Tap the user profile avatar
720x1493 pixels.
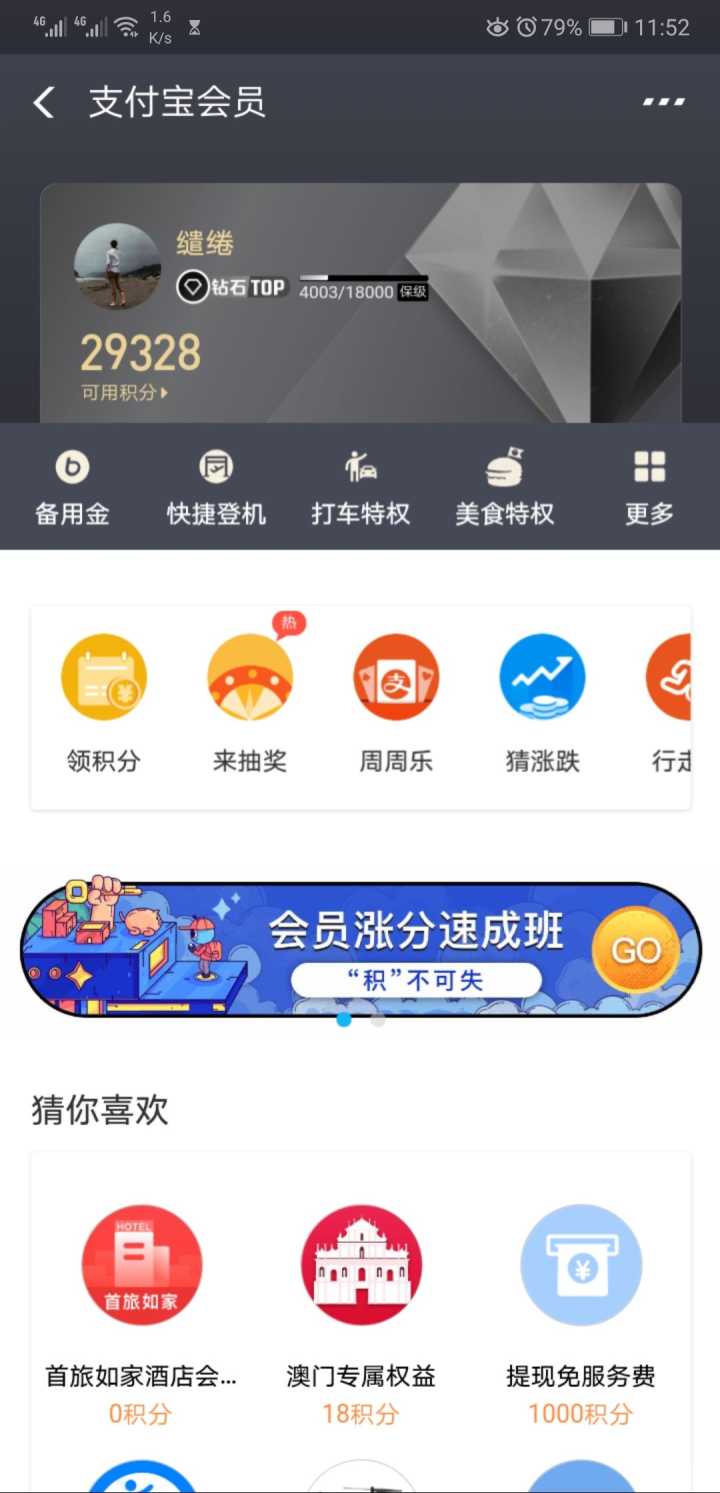[117, 266]
